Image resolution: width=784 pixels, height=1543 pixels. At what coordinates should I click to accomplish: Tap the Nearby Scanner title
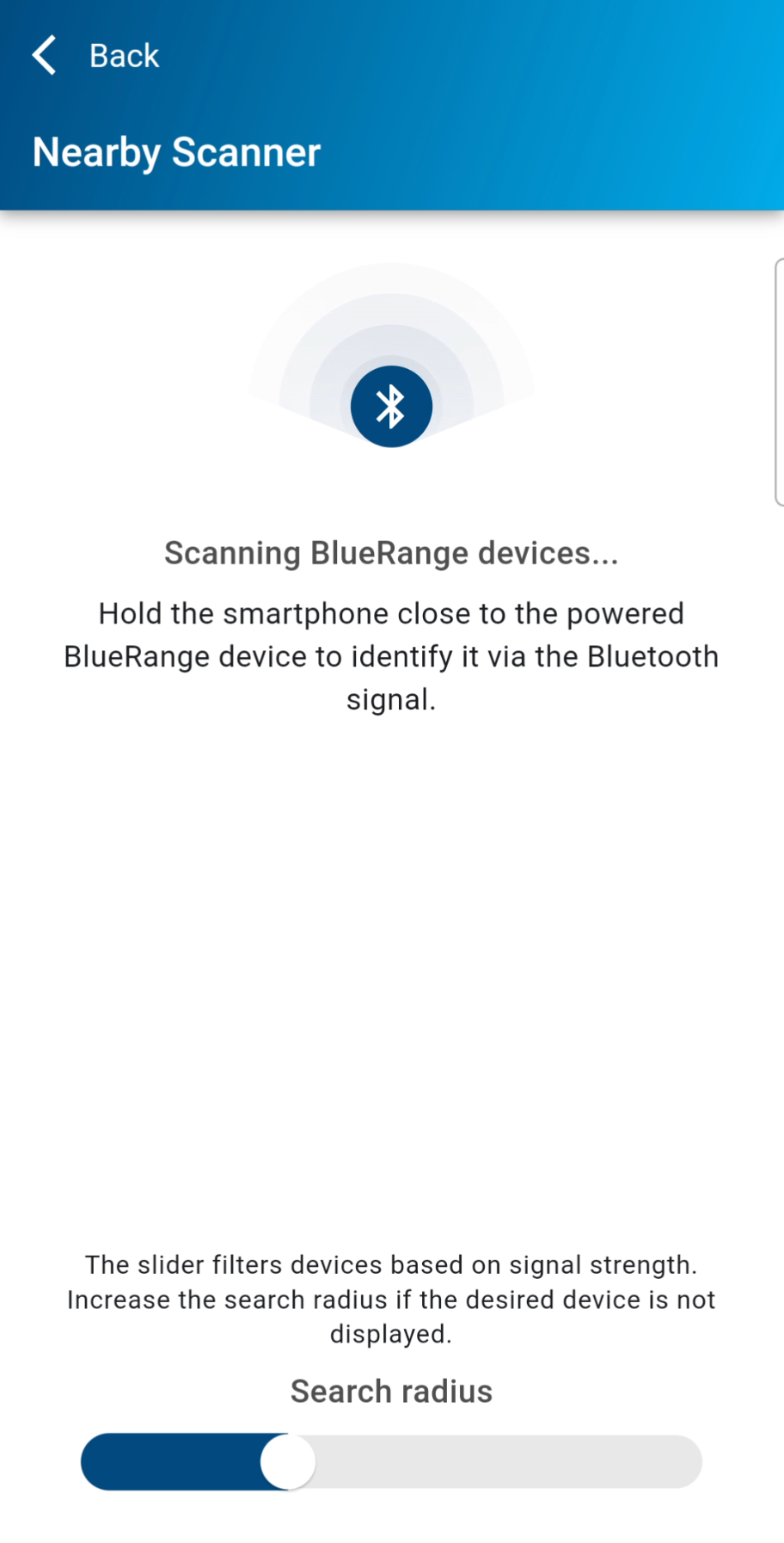click(x=175, y=151)
